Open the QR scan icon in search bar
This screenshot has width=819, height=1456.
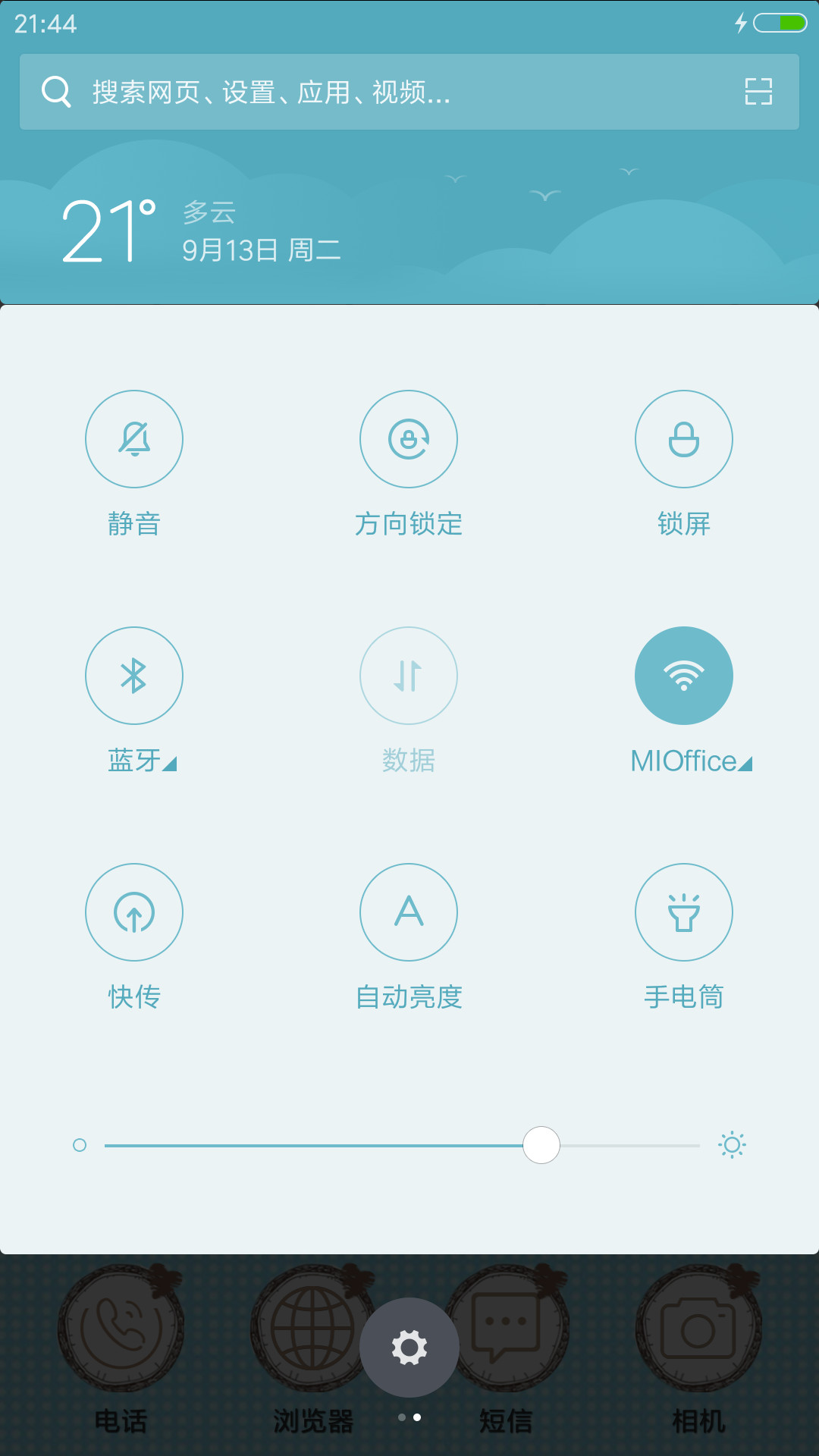point(758,92)
